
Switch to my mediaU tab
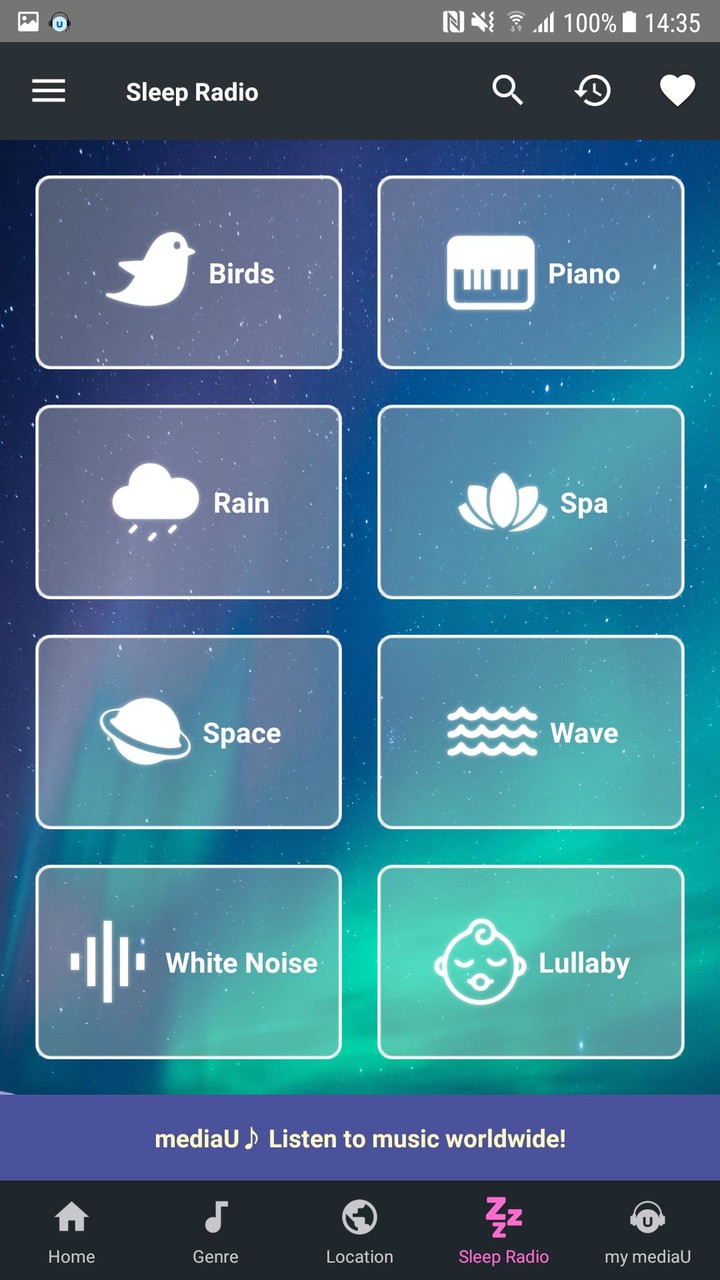[648, 1232]
